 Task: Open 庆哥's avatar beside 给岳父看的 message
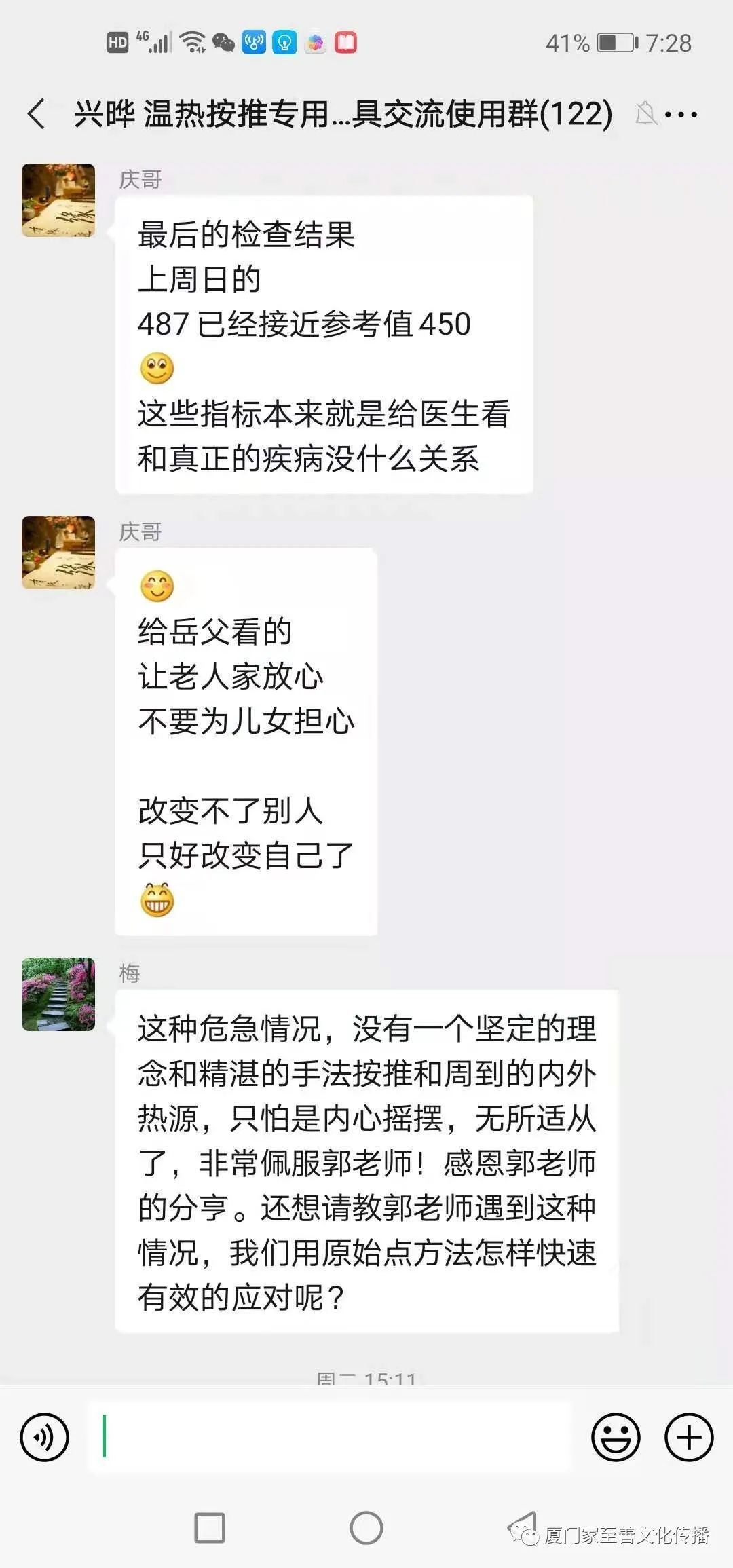click(58, 553)
